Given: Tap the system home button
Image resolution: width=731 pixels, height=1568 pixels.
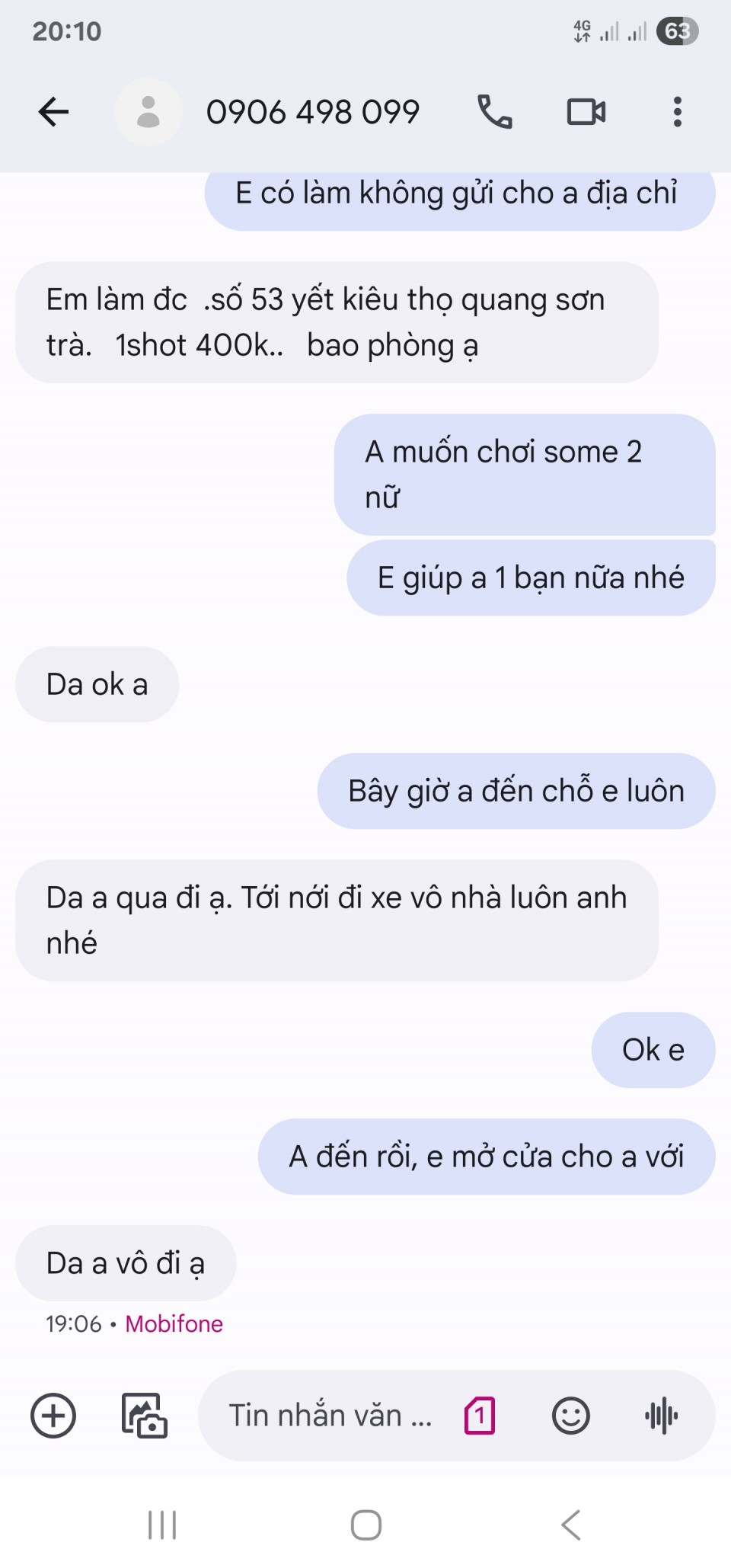Looking at the screenshot, I should click(x=365, y=1525).
